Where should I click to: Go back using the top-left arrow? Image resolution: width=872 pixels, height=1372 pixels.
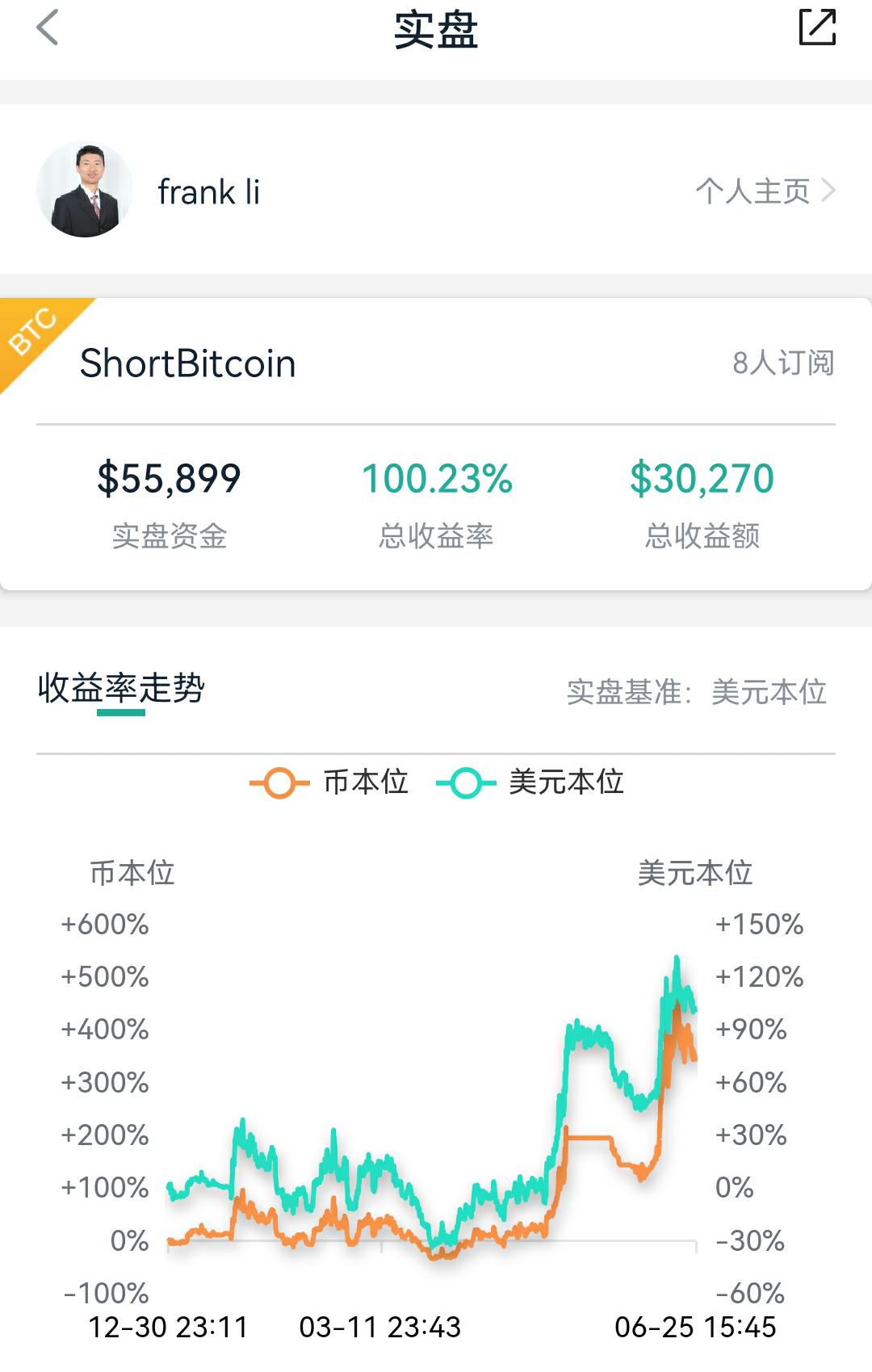[x=48, y=28]
